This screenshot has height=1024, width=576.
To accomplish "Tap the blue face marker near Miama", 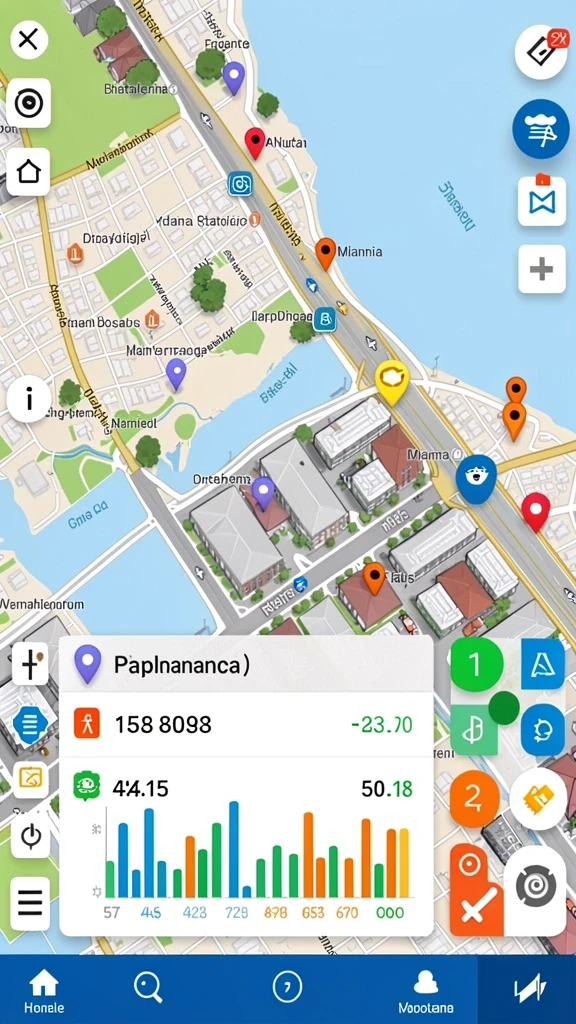I will click(x=476, y=478).
